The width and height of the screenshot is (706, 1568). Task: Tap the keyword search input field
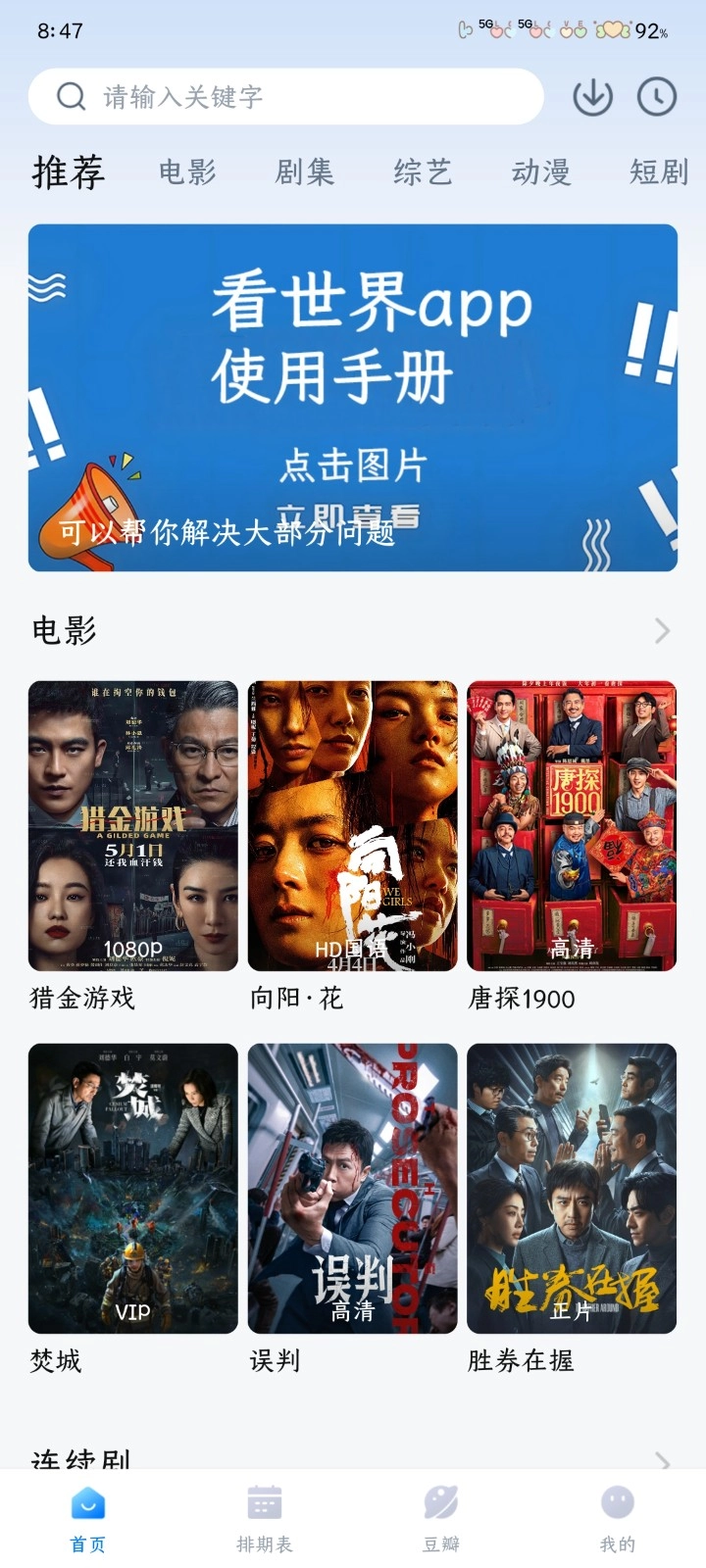click(x=284, y=95)
